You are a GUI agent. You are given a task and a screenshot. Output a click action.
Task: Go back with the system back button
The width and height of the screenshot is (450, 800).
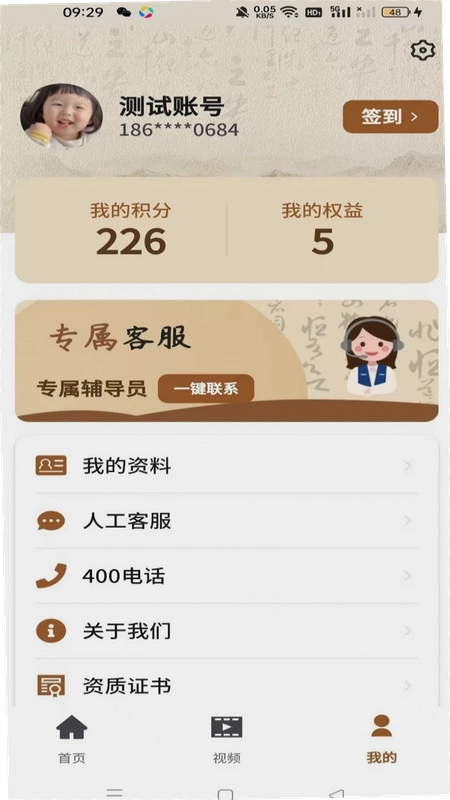(336, 794)
